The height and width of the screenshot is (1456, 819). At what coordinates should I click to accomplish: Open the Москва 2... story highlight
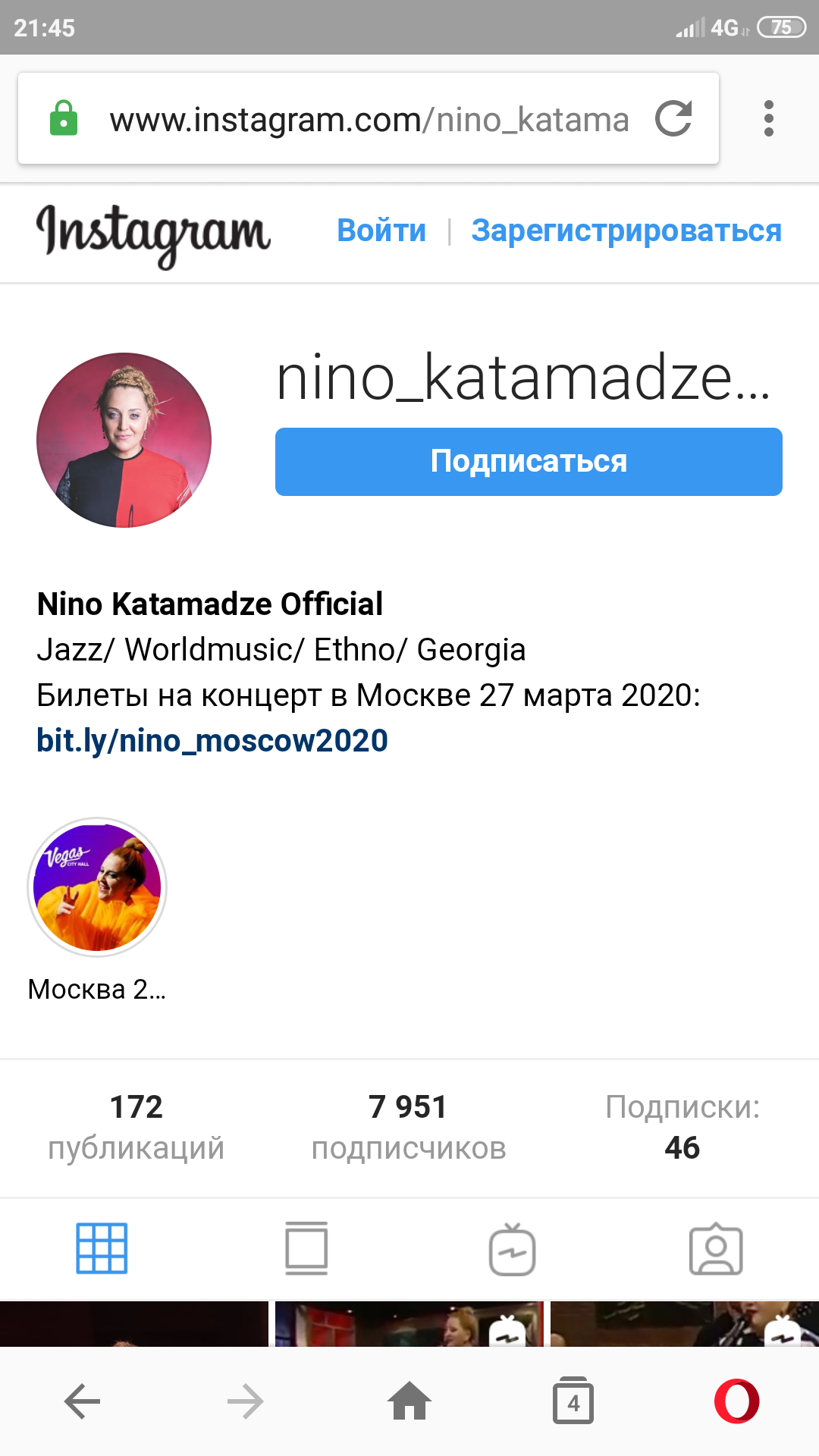pyautogui.click(x=97, y=887)
